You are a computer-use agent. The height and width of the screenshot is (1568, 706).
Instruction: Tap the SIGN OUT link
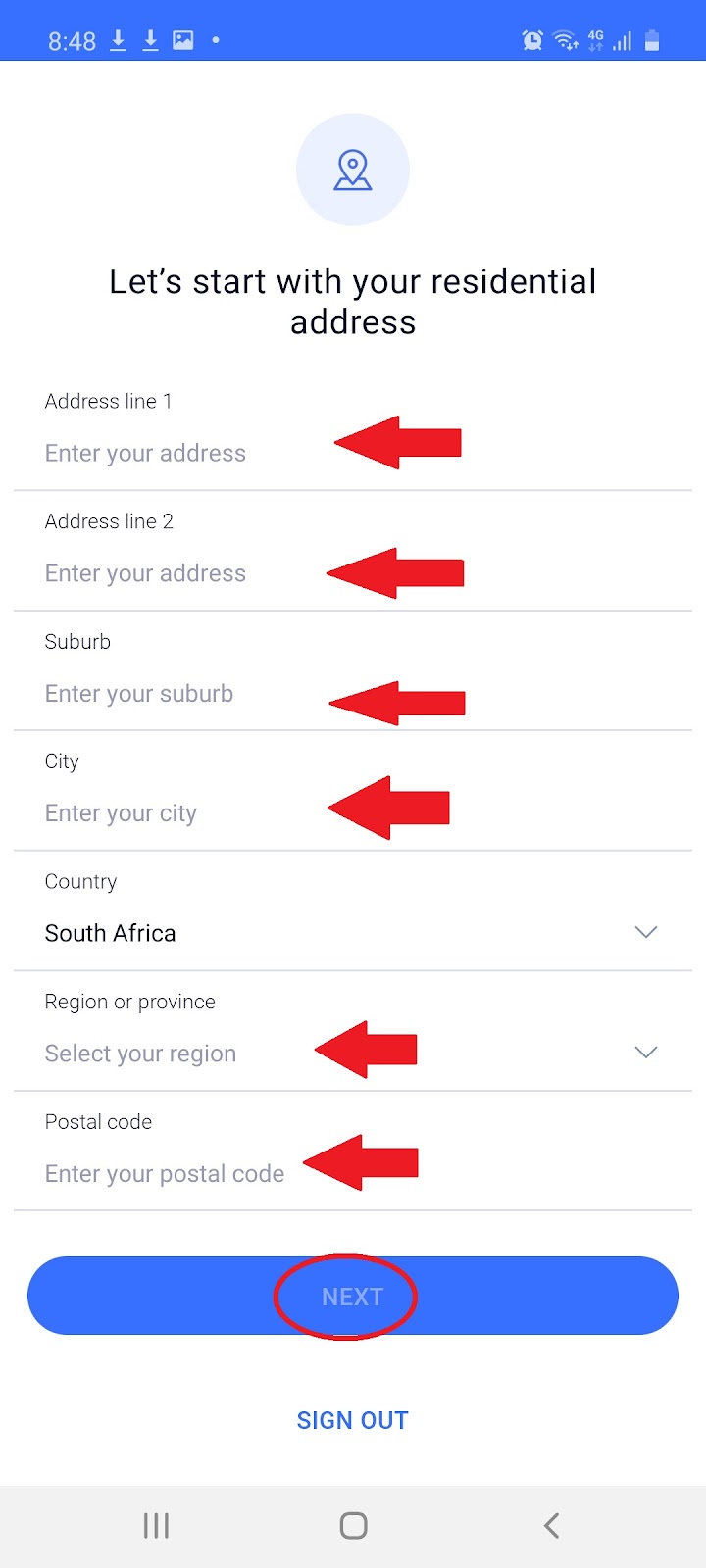coord(353,1420)
